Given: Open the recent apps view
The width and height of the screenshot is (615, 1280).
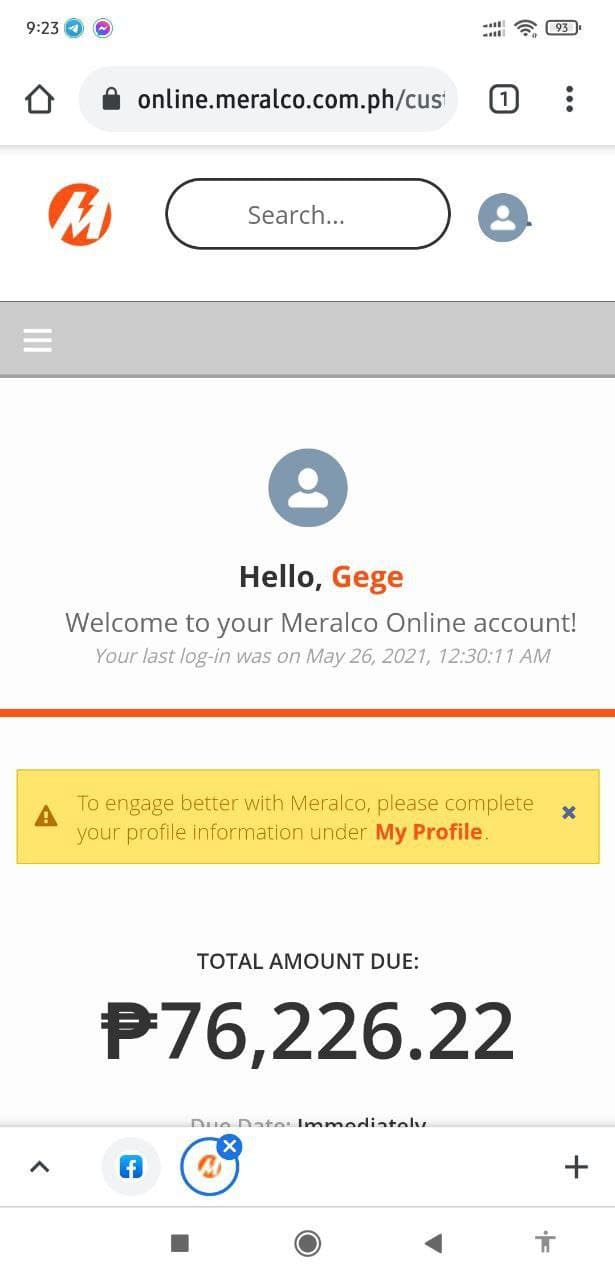Looking at the screenshot, I should click(x=180, y=1243).
